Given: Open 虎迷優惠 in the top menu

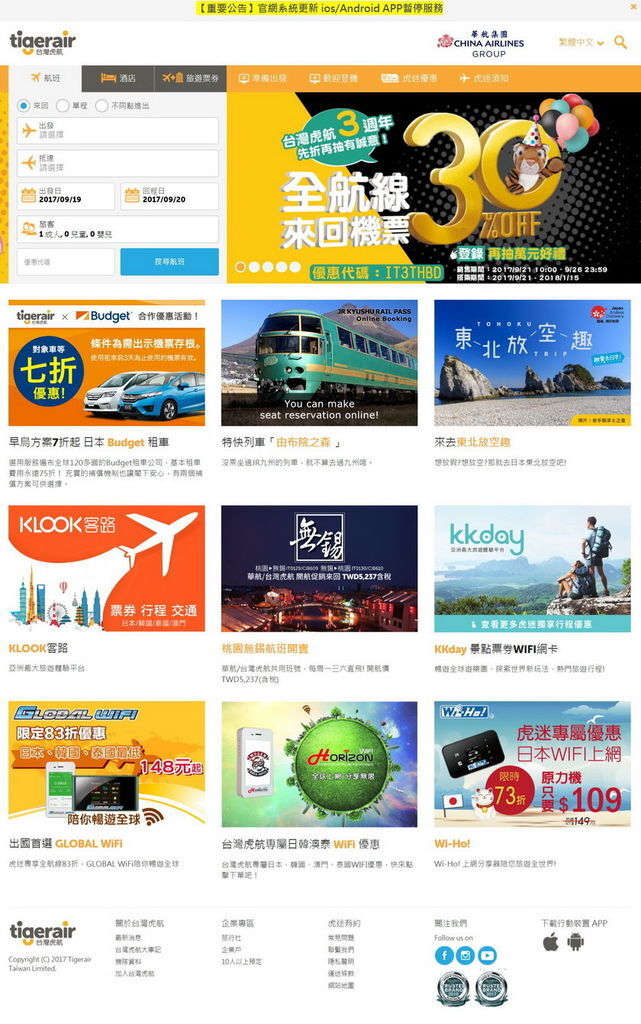Looking at the screenshot, I should click(410, 78).
